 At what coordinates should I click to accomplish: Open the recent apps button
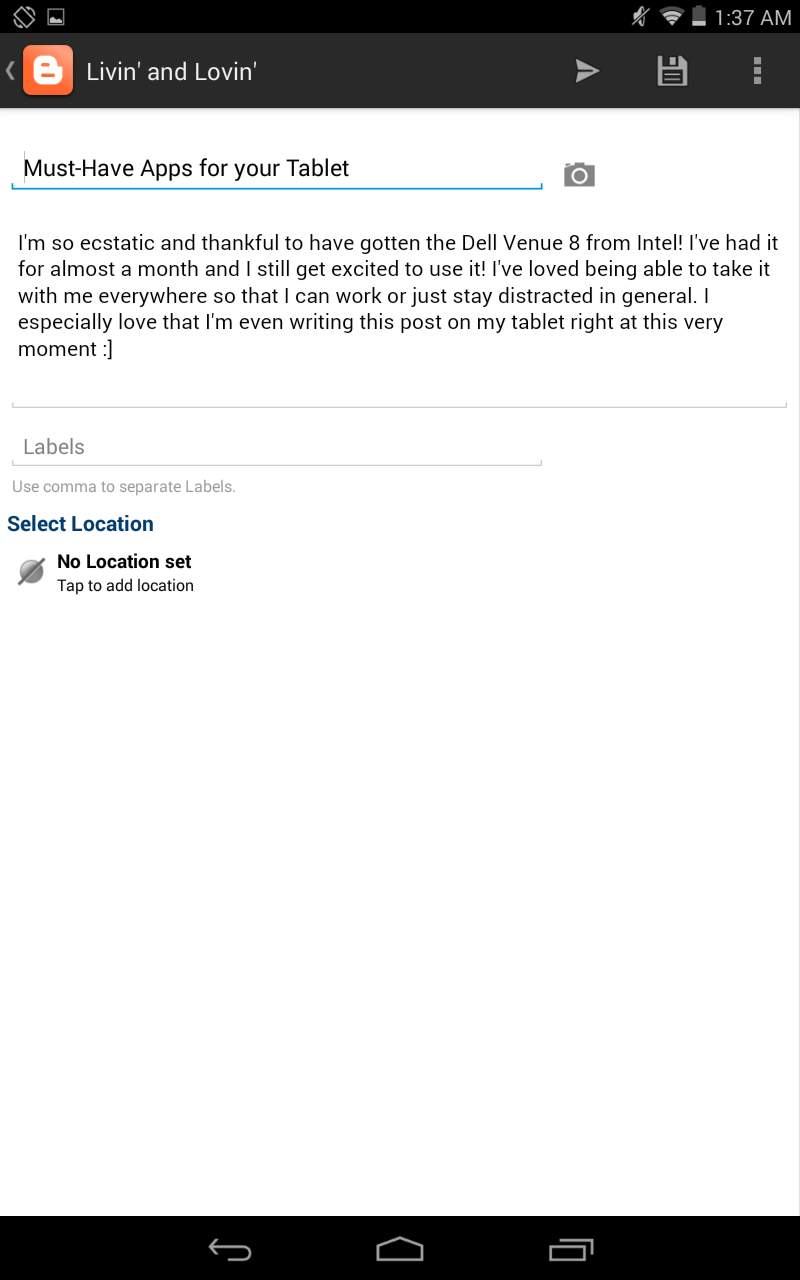click(571, 1249)
